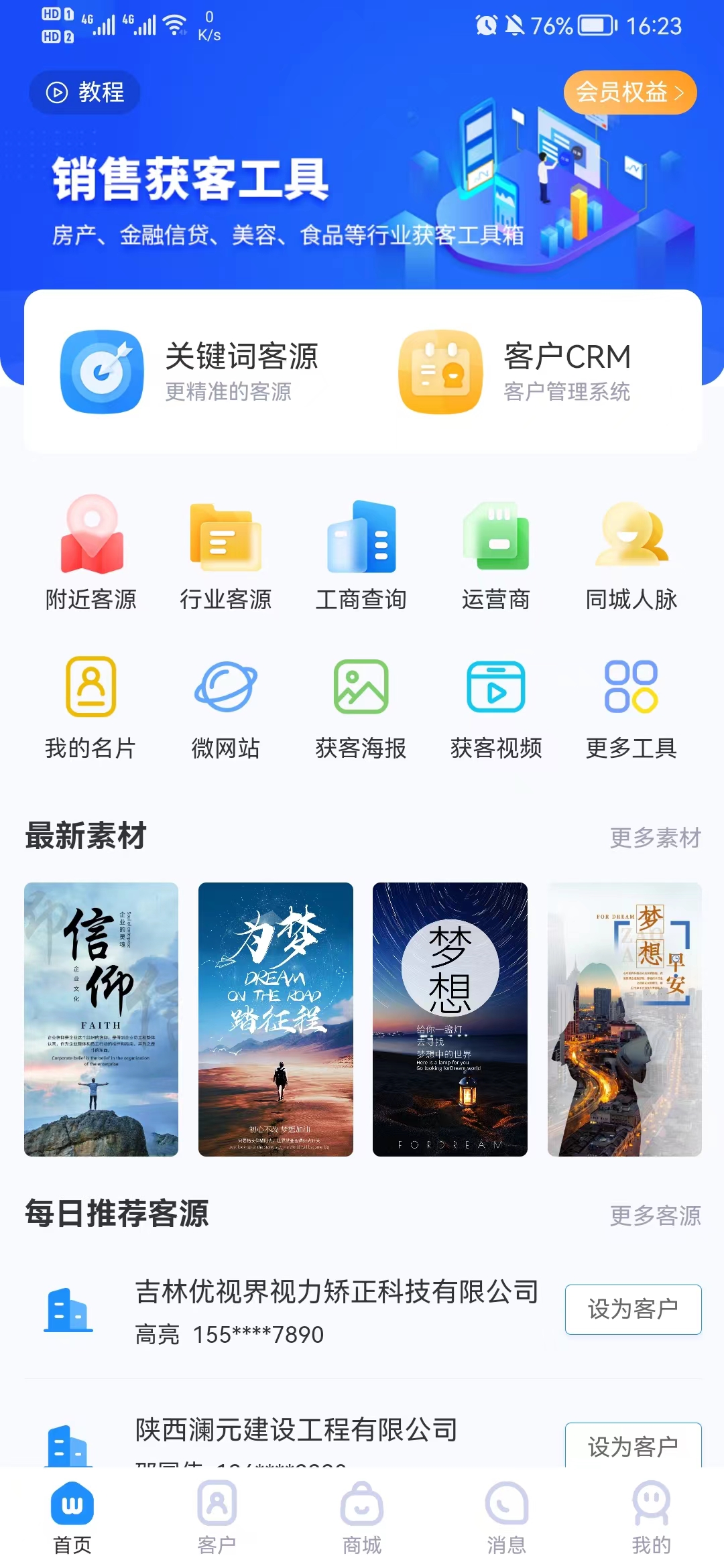Open the 同城人脉 local connections tool
Image resolution: width=724 pixels, height=1568 pixels.
[x=631, y=556]
